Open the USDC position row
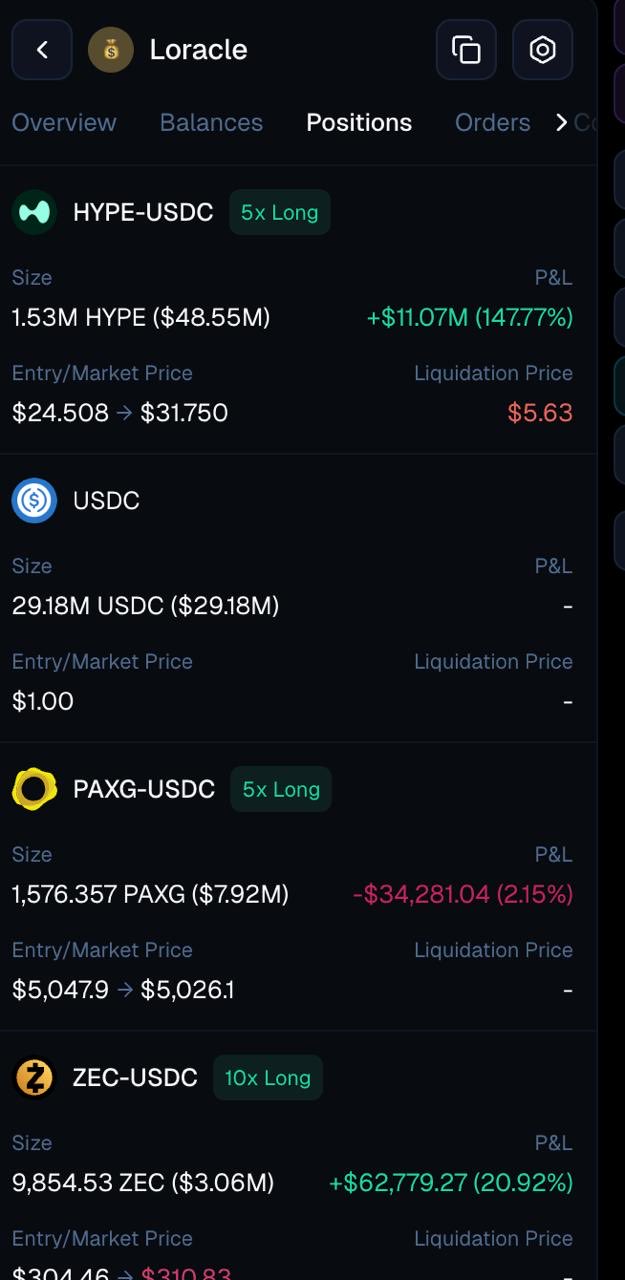 106,501
